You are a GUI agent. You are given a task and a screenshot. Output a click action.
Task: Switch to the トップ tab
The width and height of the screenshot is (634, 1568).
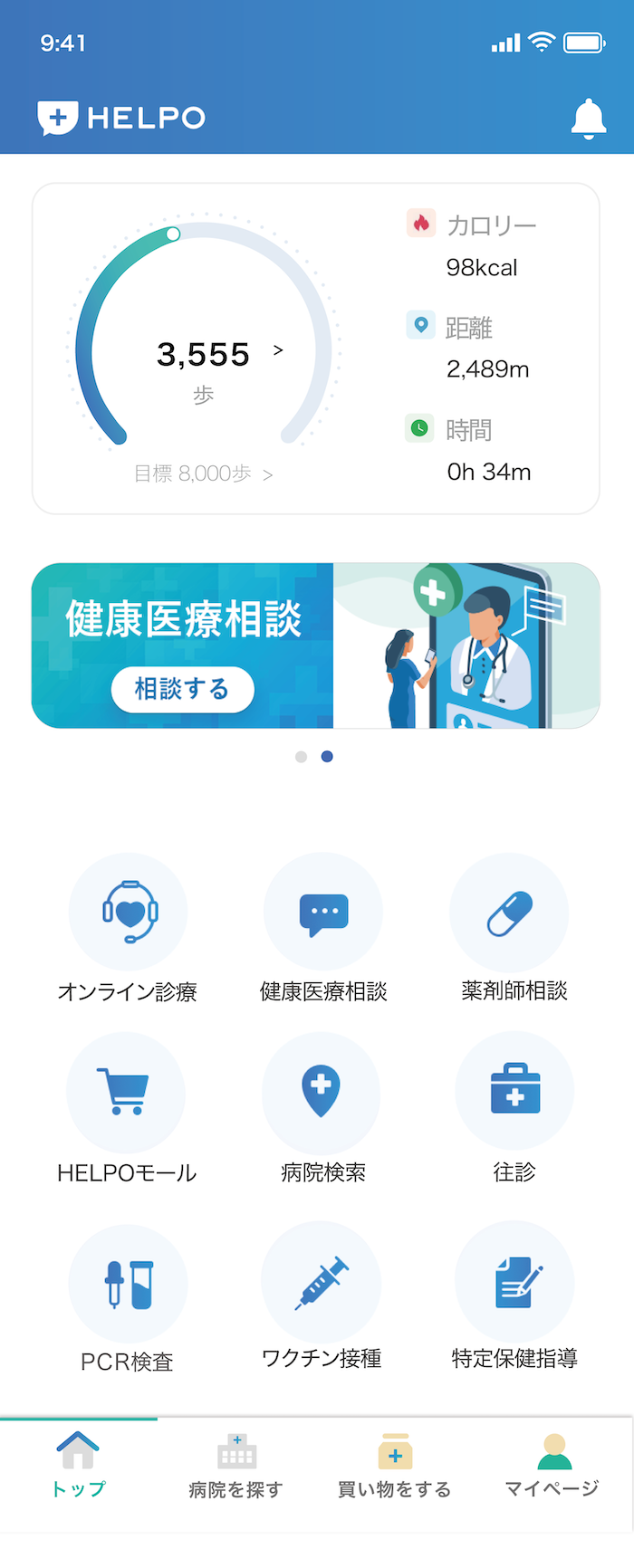coord(79,1465)
